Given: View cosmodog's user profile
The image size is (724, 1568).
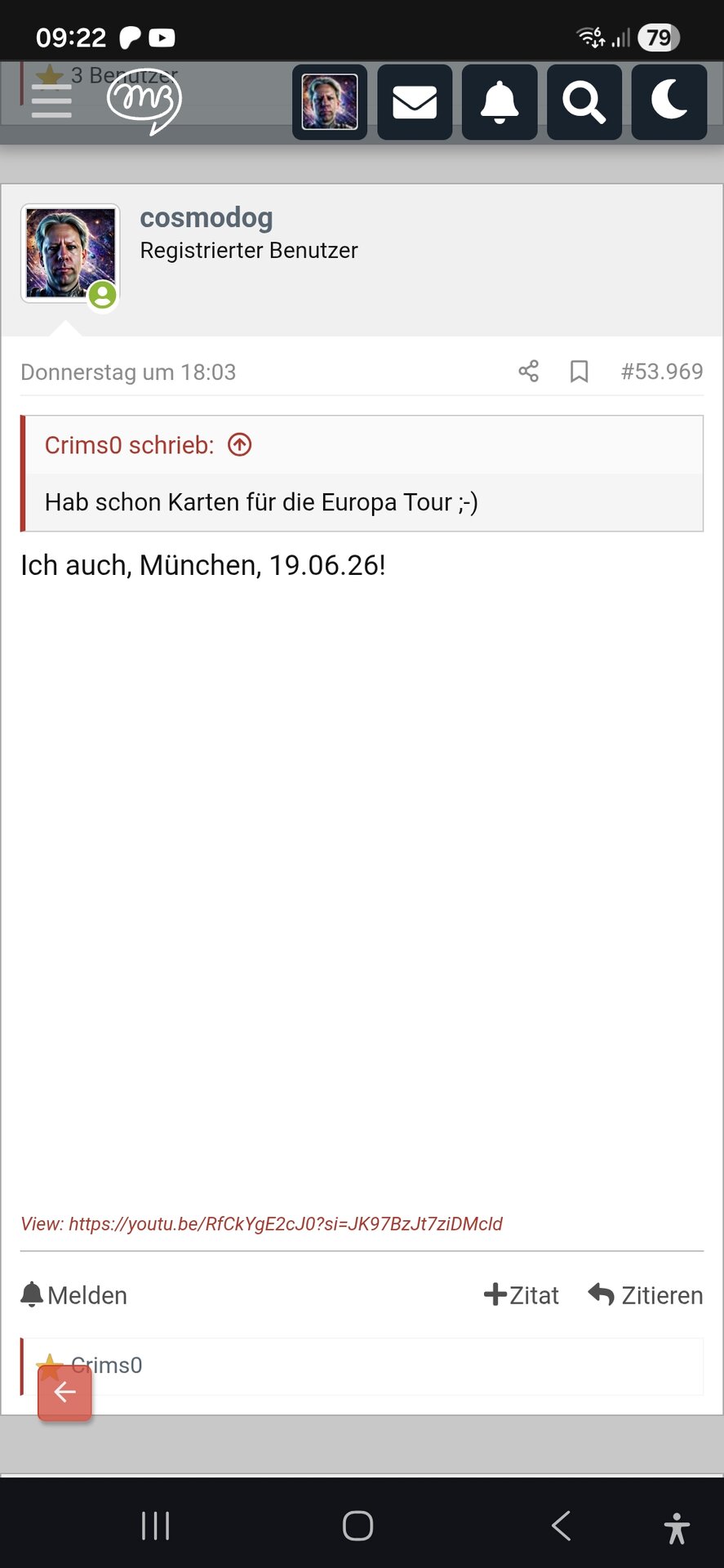Looking at the screenshot, I should 206,218.
